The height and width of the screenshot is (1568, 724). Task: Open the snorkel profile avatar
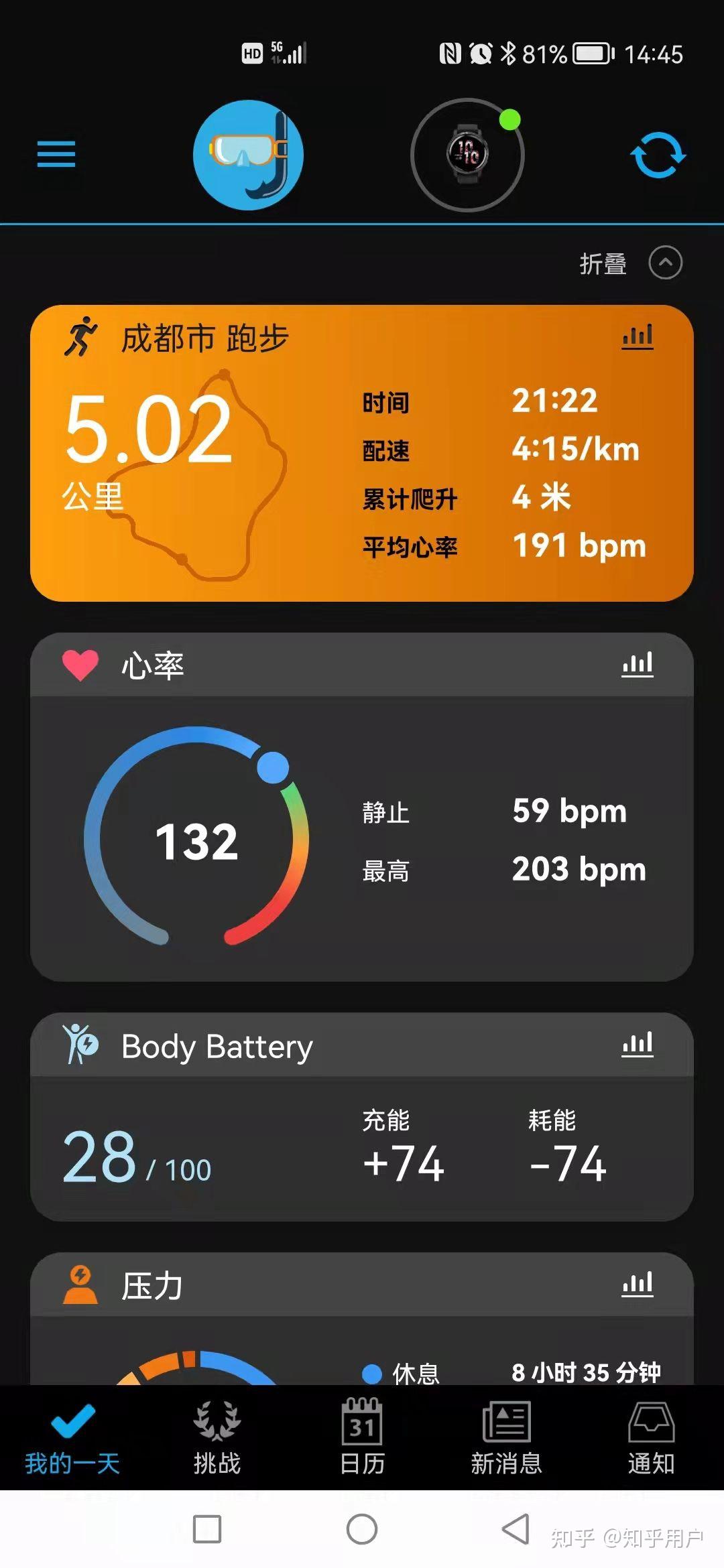pos(248,155)
